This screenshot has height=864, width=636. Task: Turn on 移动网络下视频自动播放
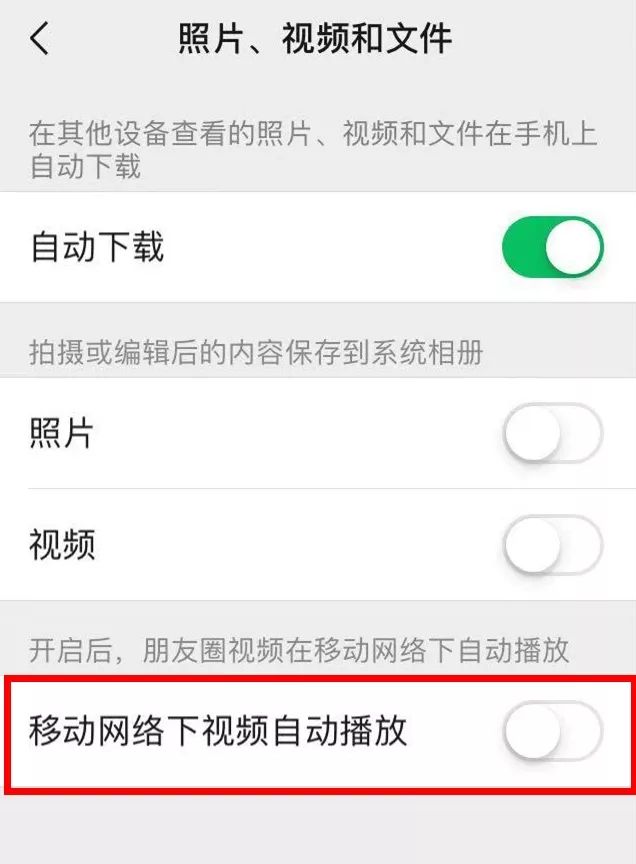552,733
